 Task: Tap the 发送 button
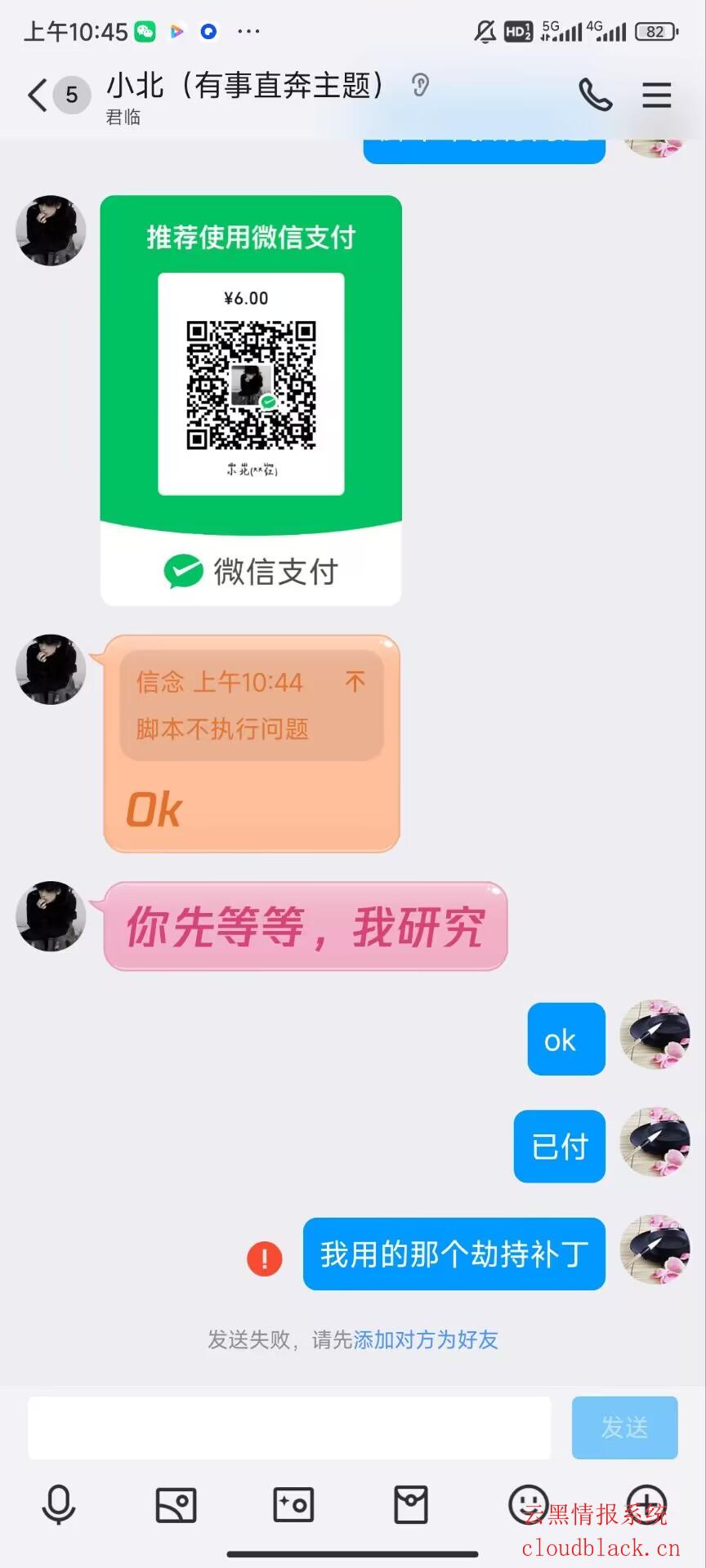click(x=624, y=1428)
